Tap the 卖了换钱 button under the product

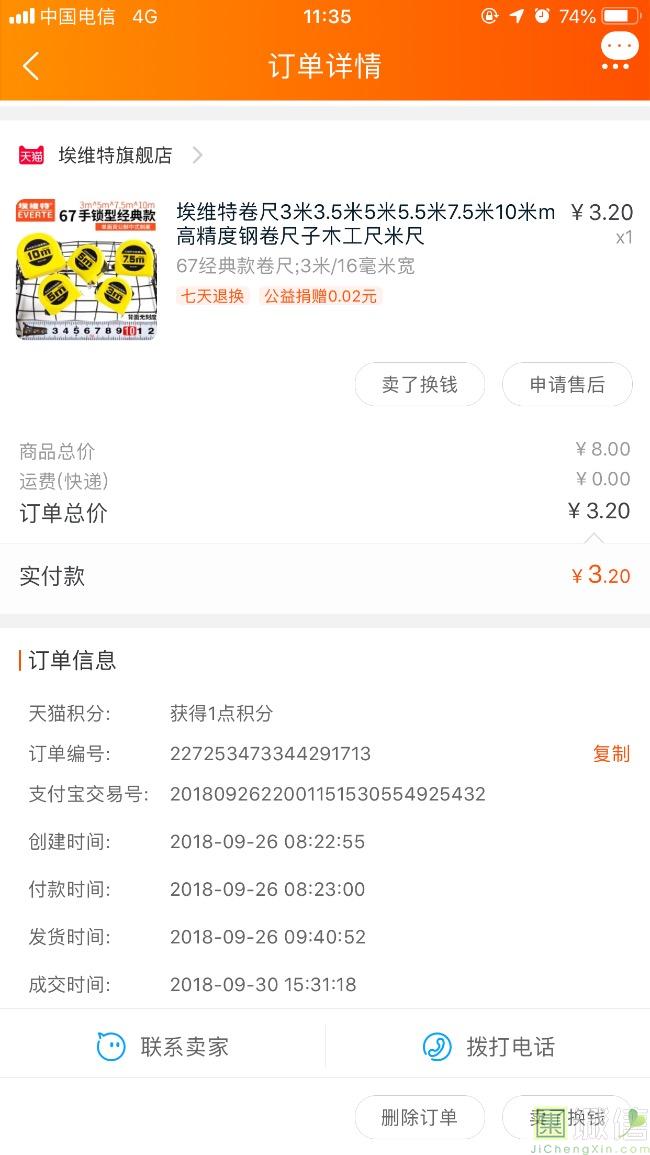click(x=419, y=385)
